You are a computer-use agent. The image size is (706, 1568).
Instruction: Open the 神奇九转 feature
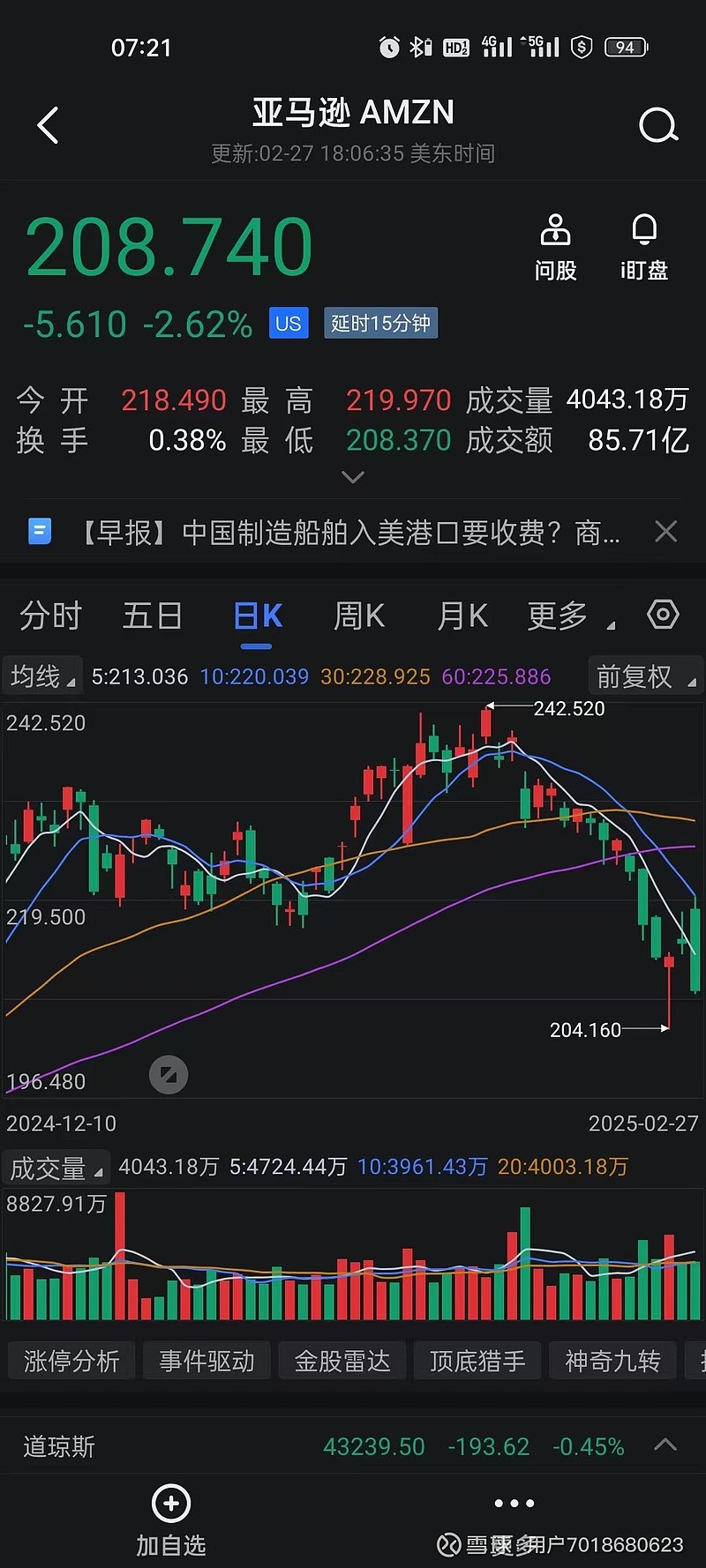(612, 1360)
